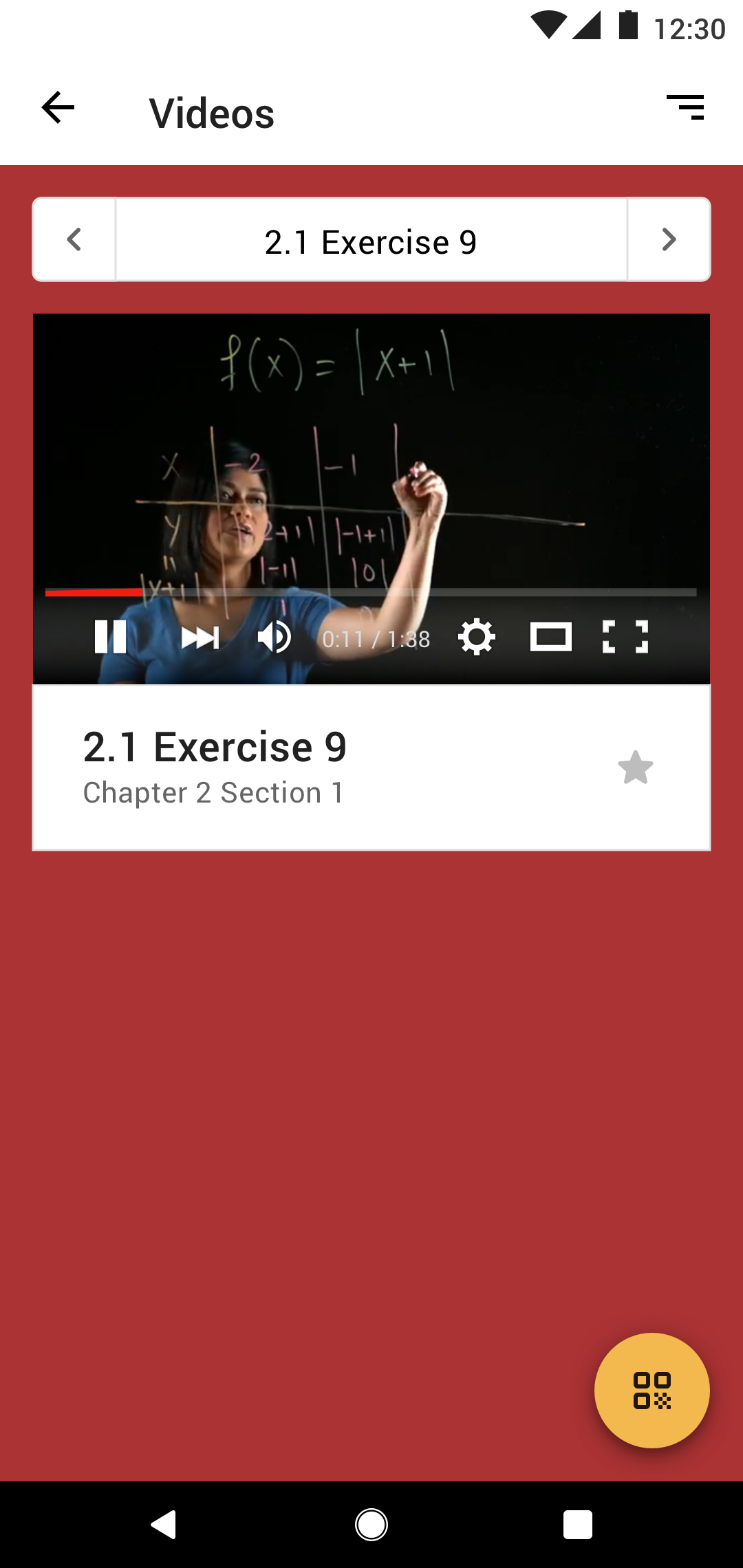Open the QR code scanner button
The height and width of the screenshot is (1568, 743).
(x=652, y=1391)
